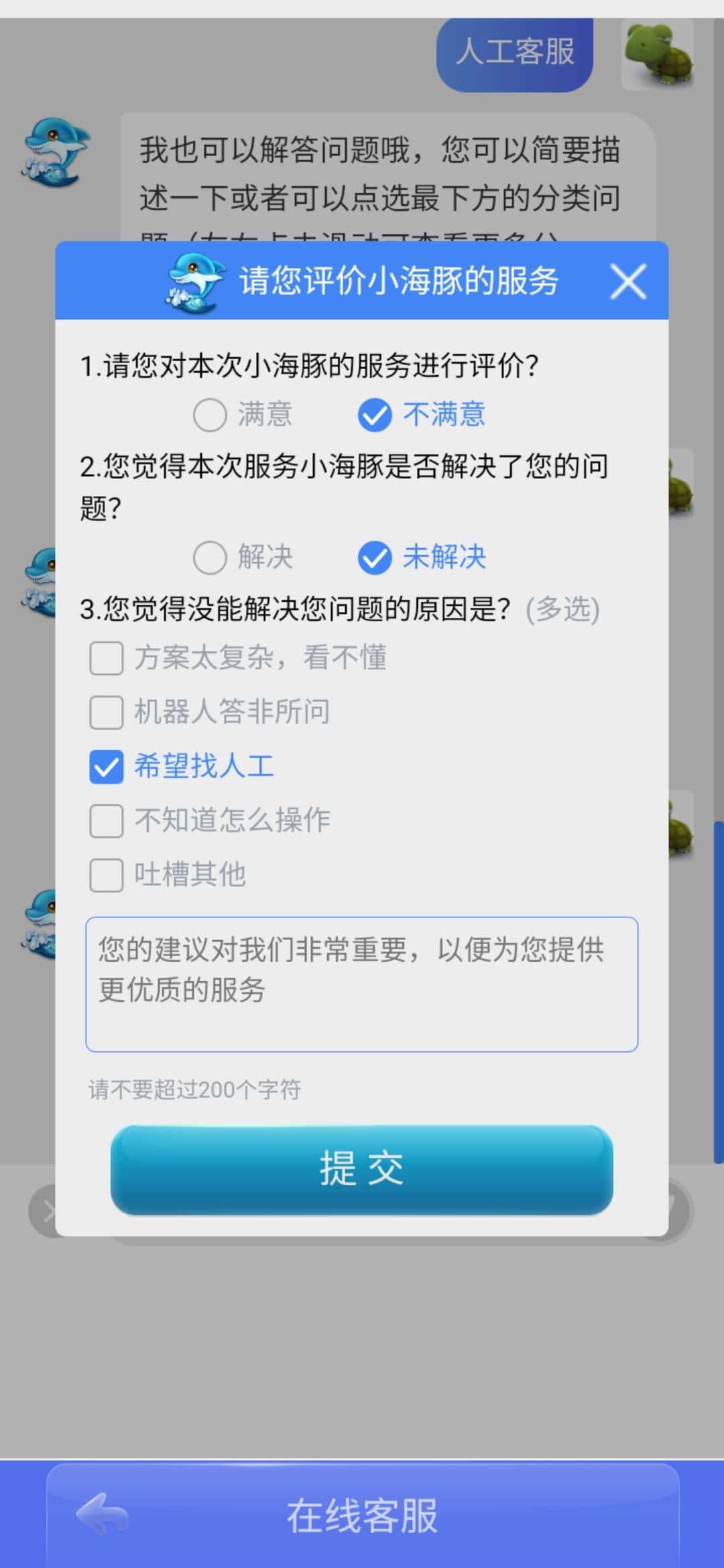Uncheck the 希望找人工 option
724x1568 pixels.
[105, 766]
